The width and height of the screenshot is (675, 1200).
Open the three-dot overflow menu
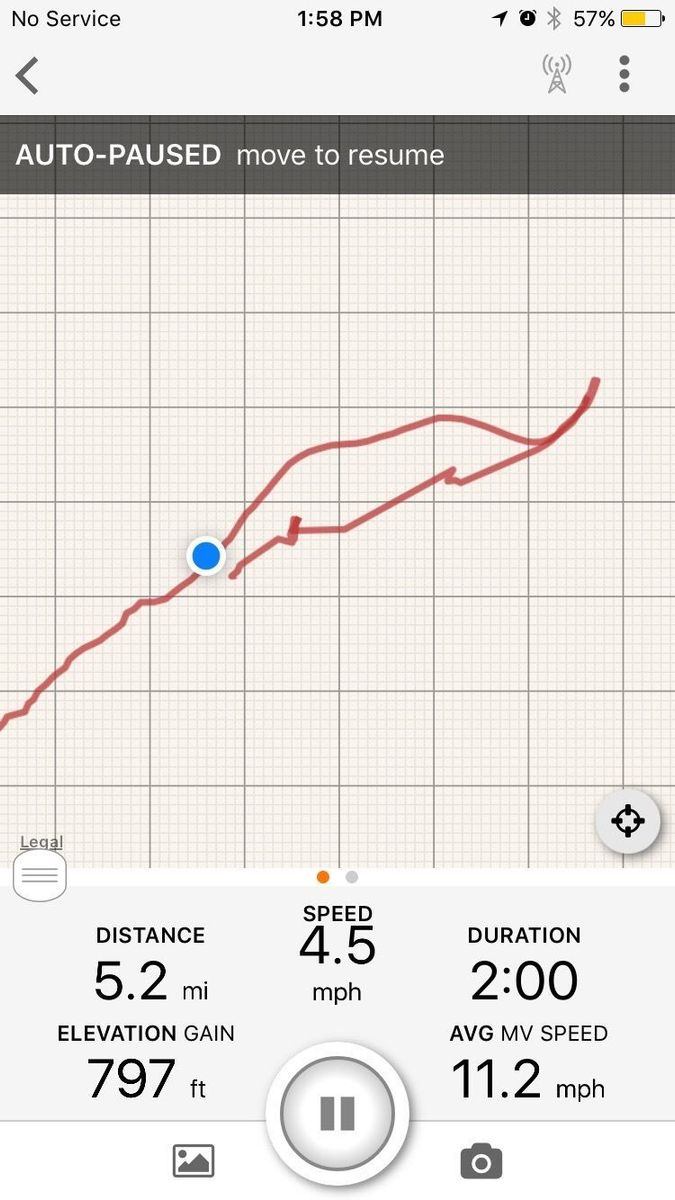624,74
